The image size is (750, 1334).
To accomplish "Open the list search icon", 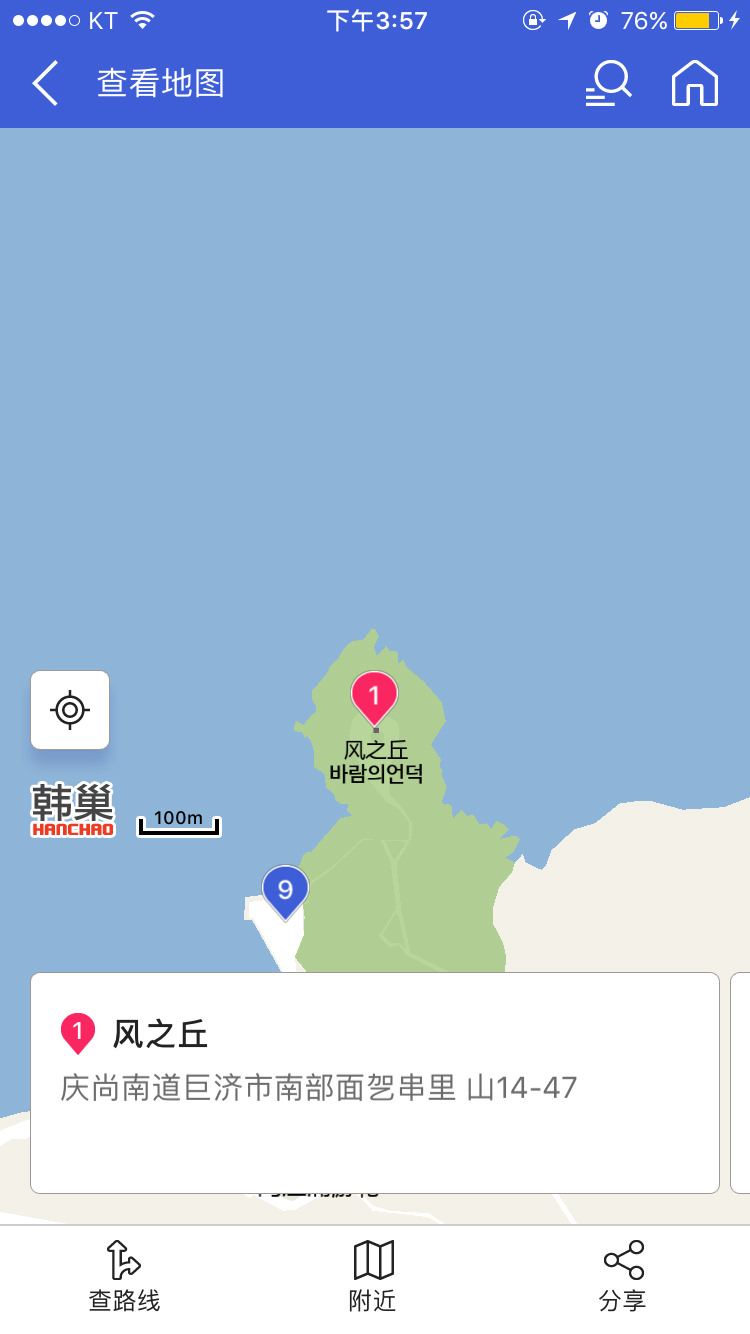I will click(608, 83).
